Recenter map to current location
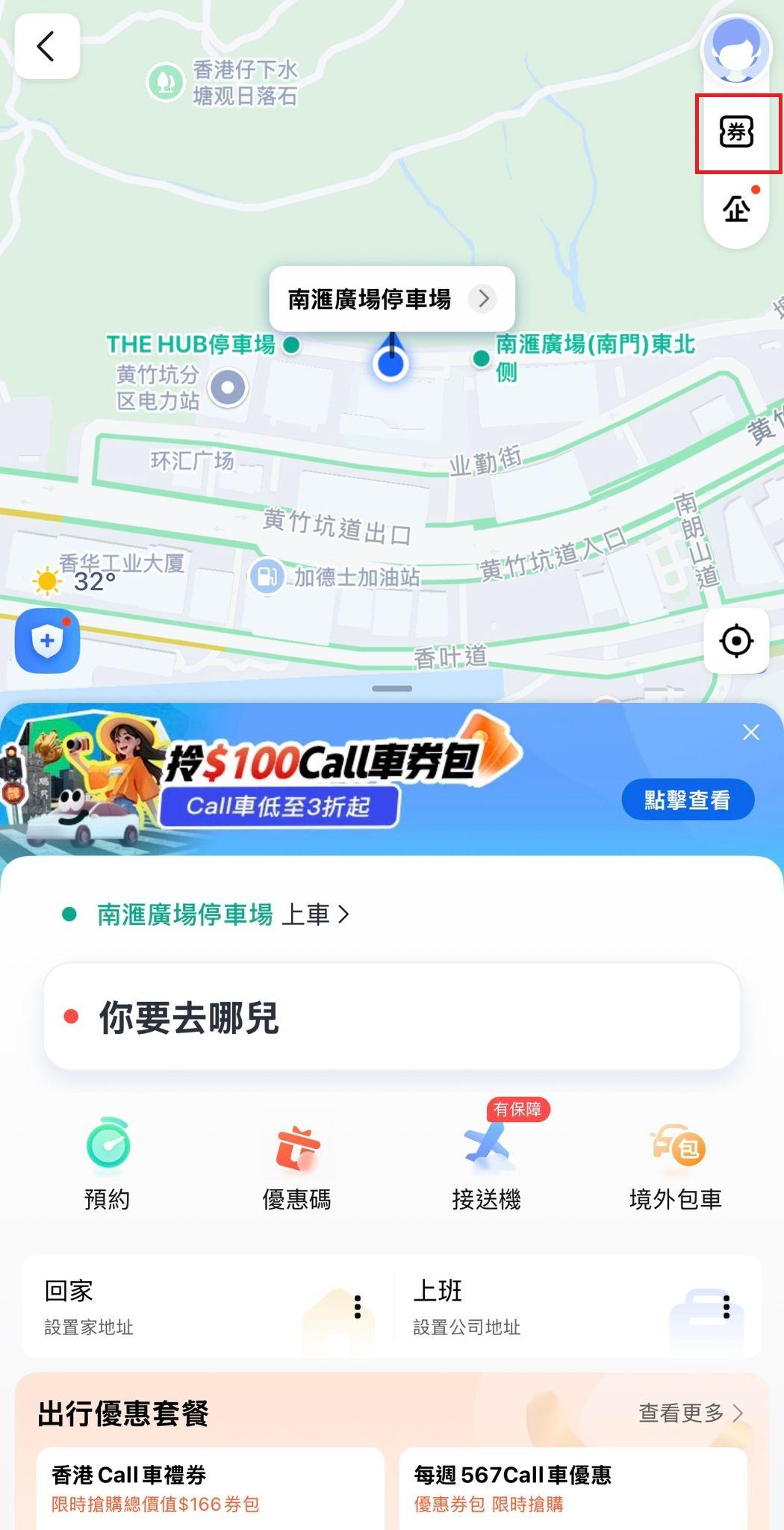784x1530 pixels. (736, 641)
